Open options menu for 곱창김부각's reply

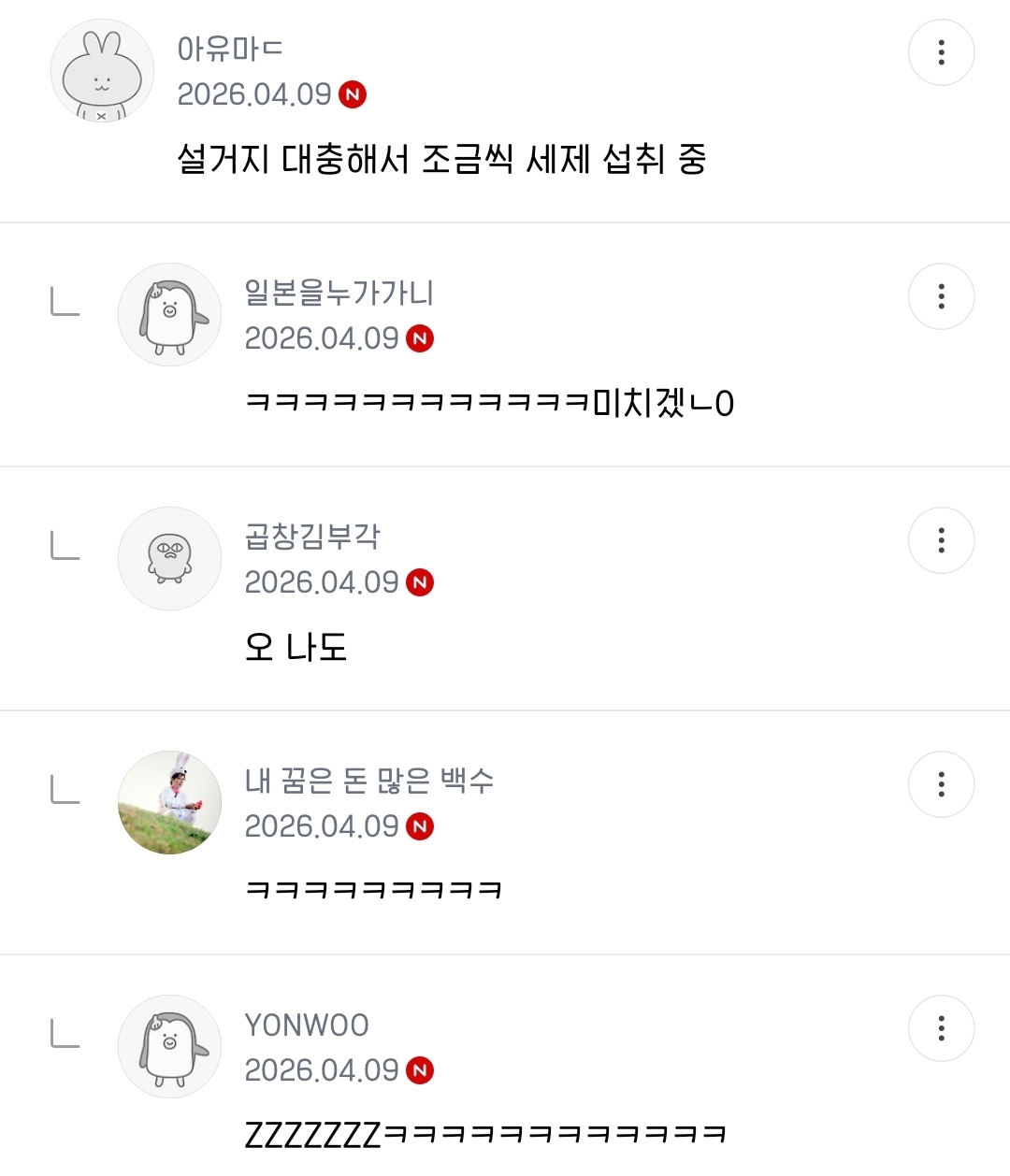(941, 540)
